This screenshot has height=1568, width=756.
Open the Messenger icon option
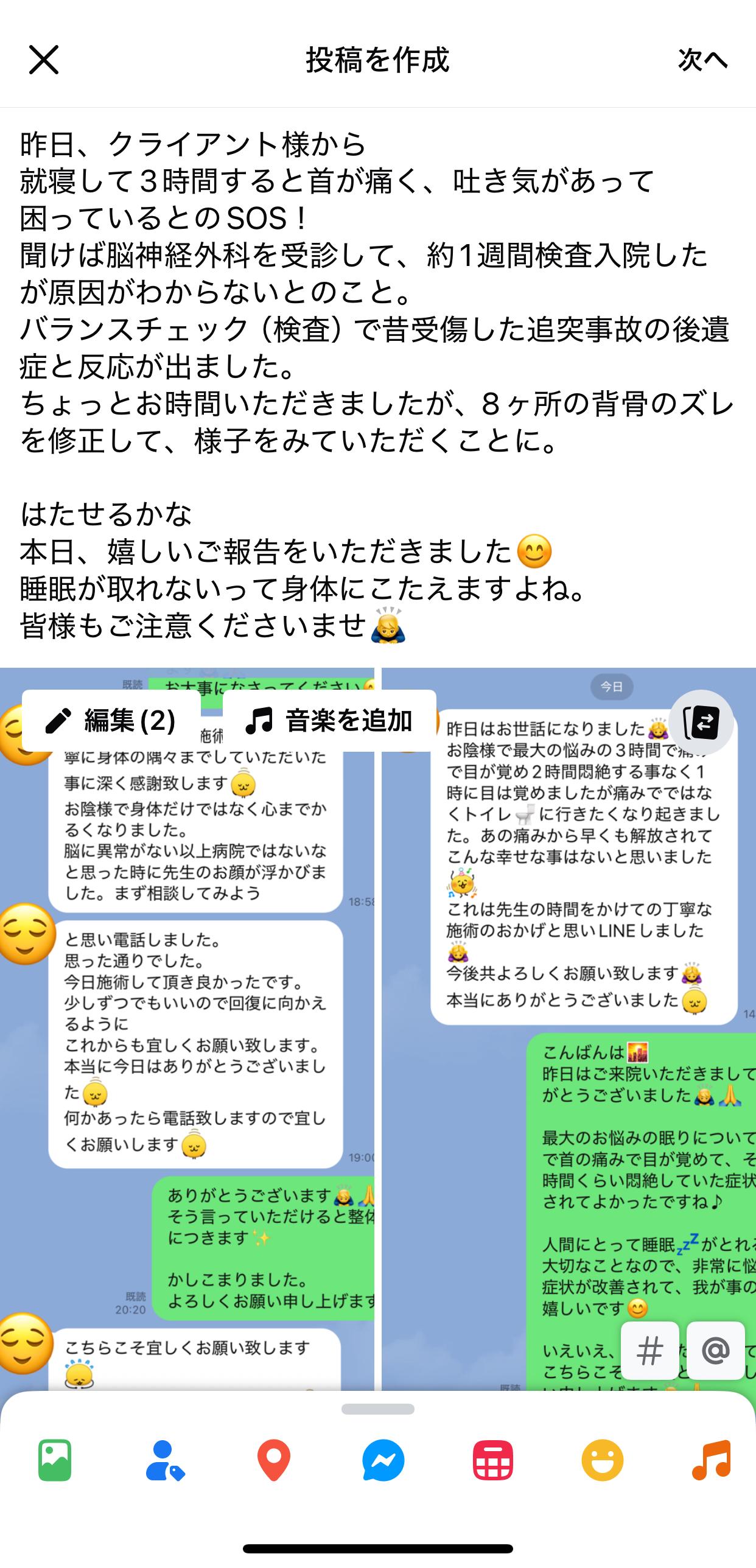(383, 1460)
